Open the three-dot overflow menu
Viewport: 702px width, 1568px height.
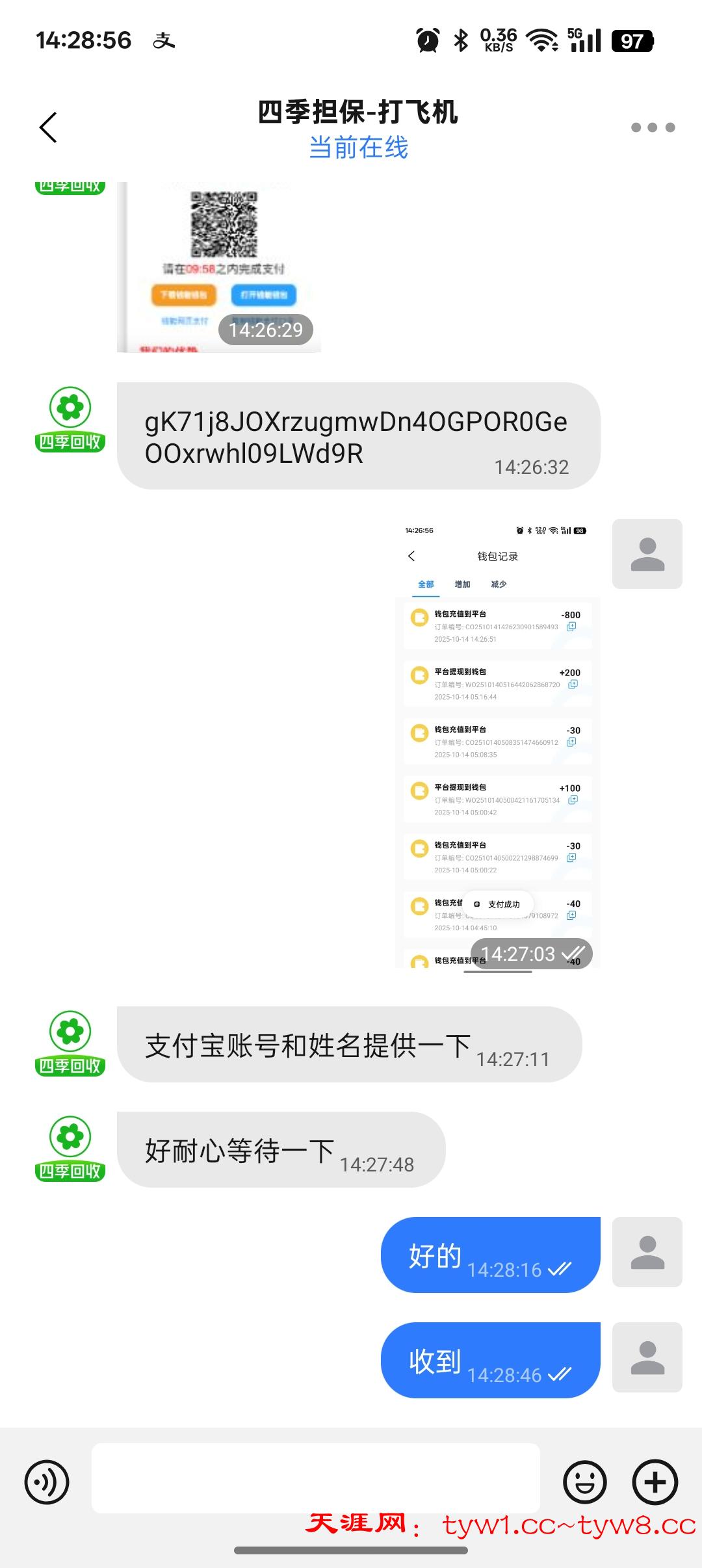(653, 127)
